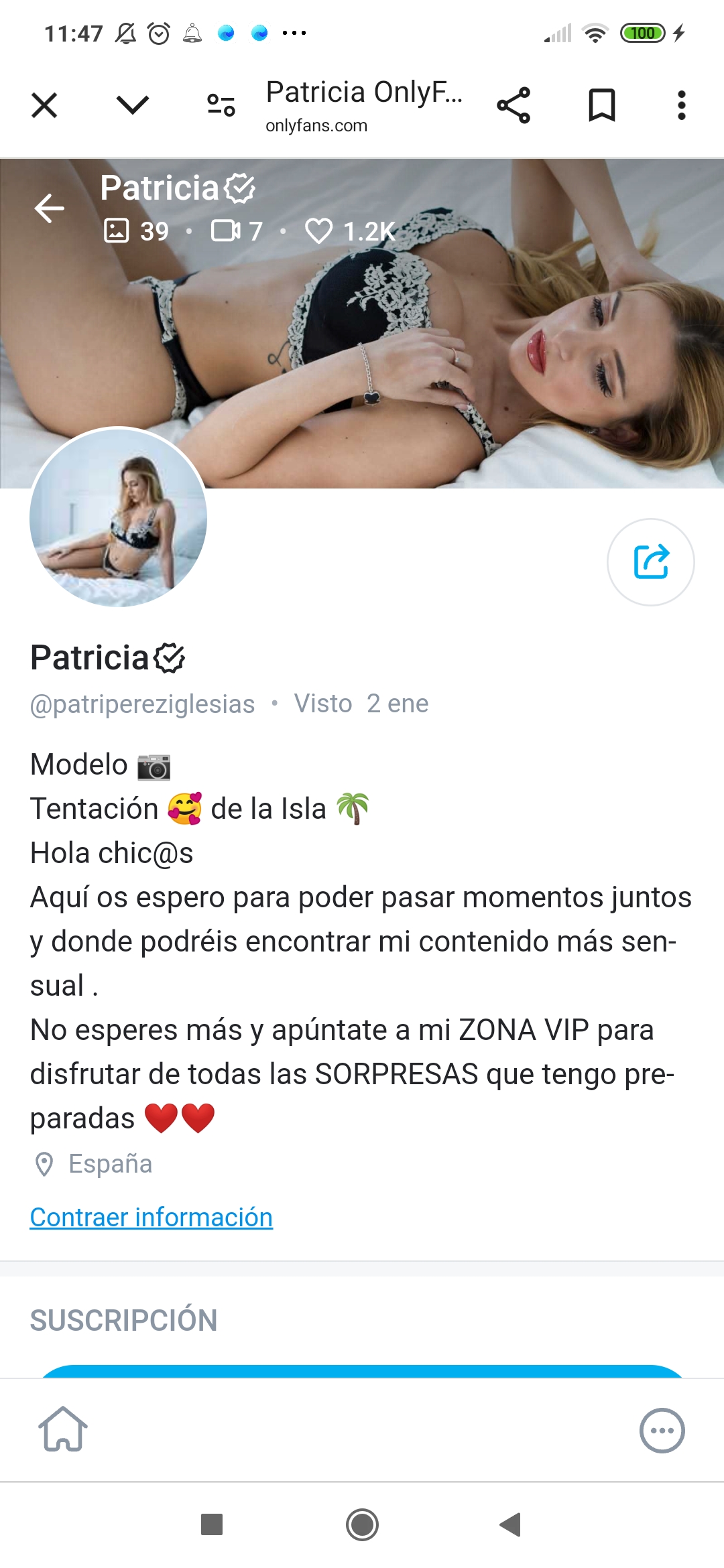The height and width of the screenshot is (1568, 724).
Task: Tap the Contraer información link
Action: tap(152, 1217)
